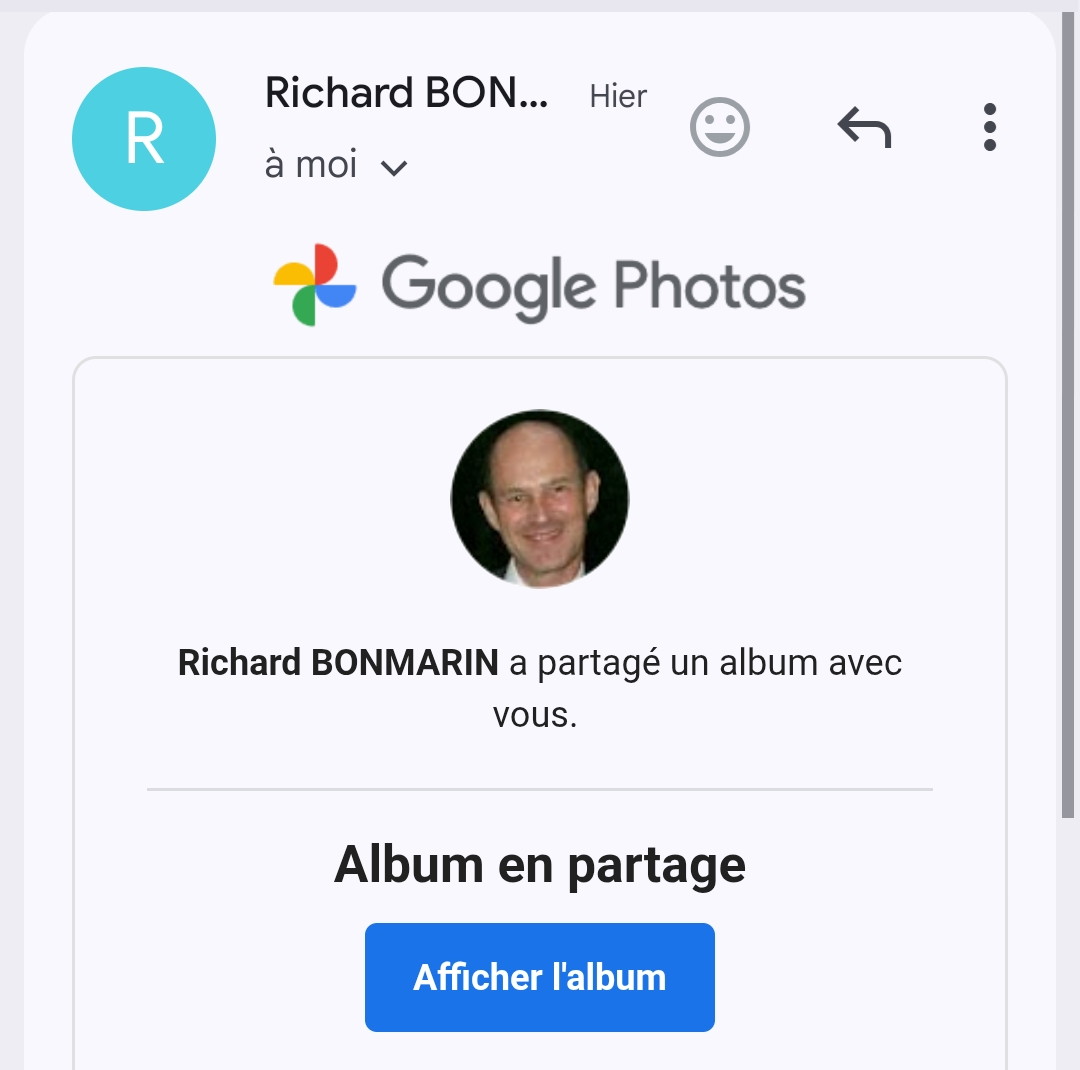Add an emoji reaction to this email

(x=719, y=127)
